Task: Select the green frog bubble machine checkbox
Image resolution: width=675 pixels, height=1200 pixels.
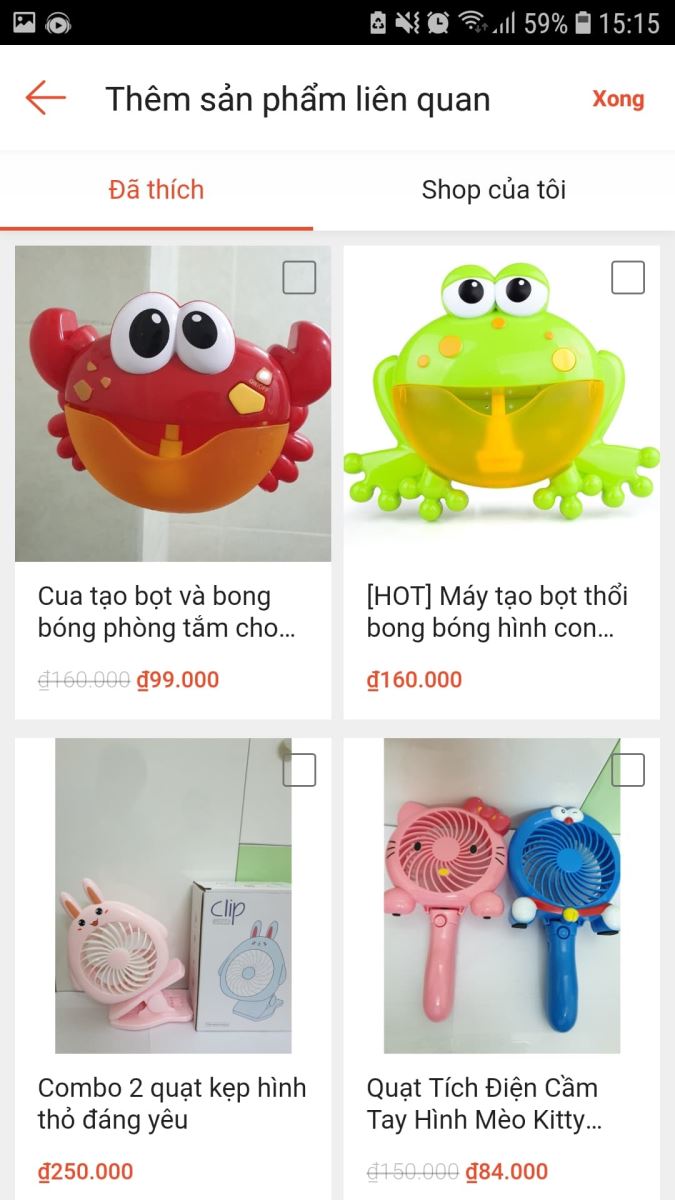Action: coord(628,277)
